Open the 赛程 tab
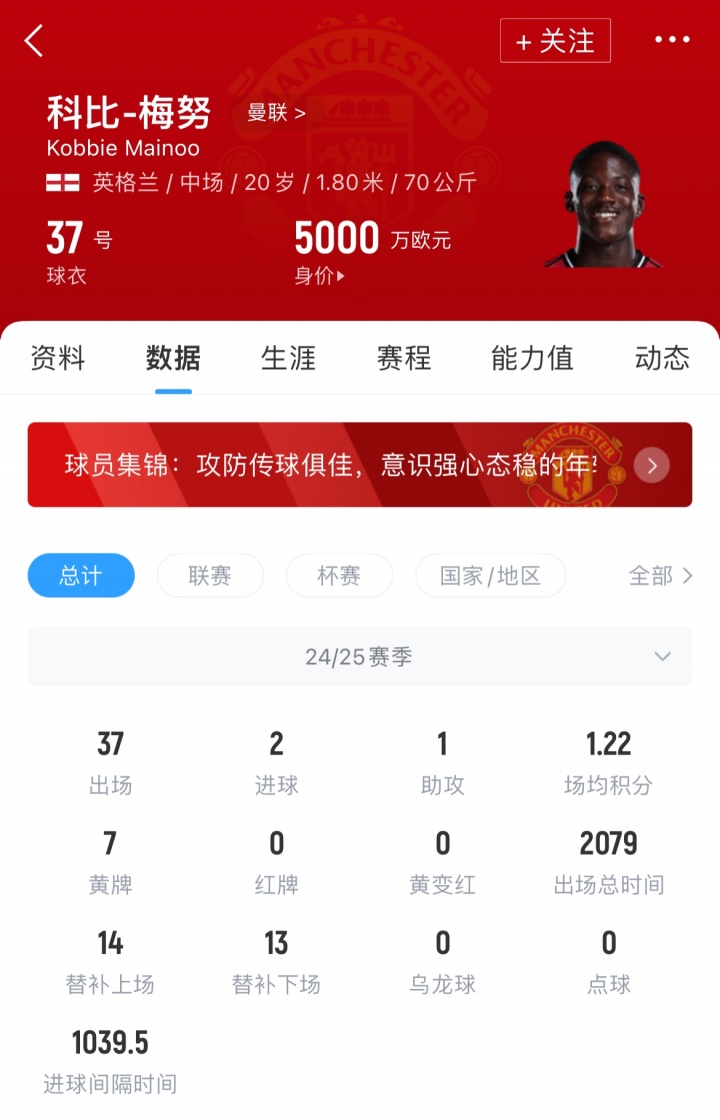This screenshot has width=720, height=1120. point(404,358)
